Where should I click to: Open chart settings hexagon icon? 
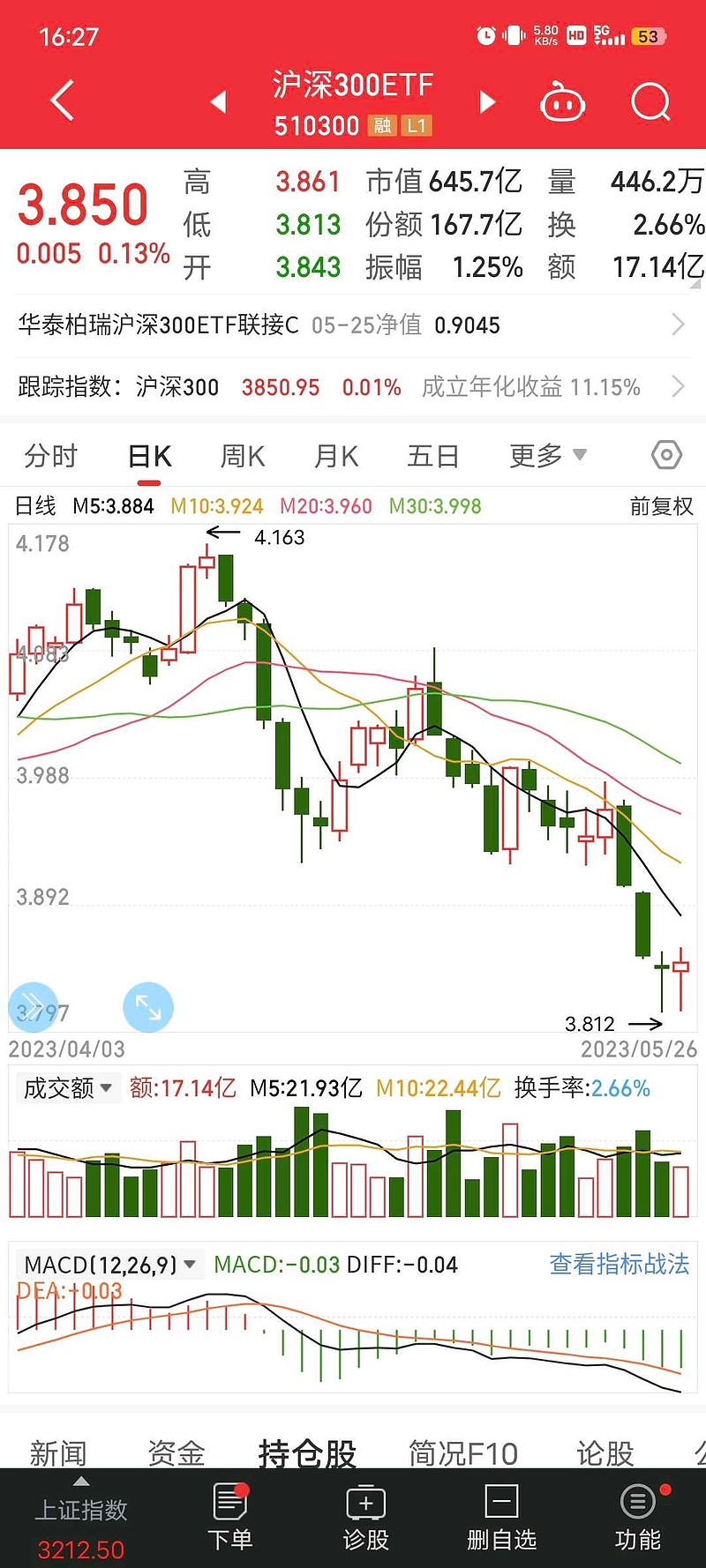coord(666,455)
